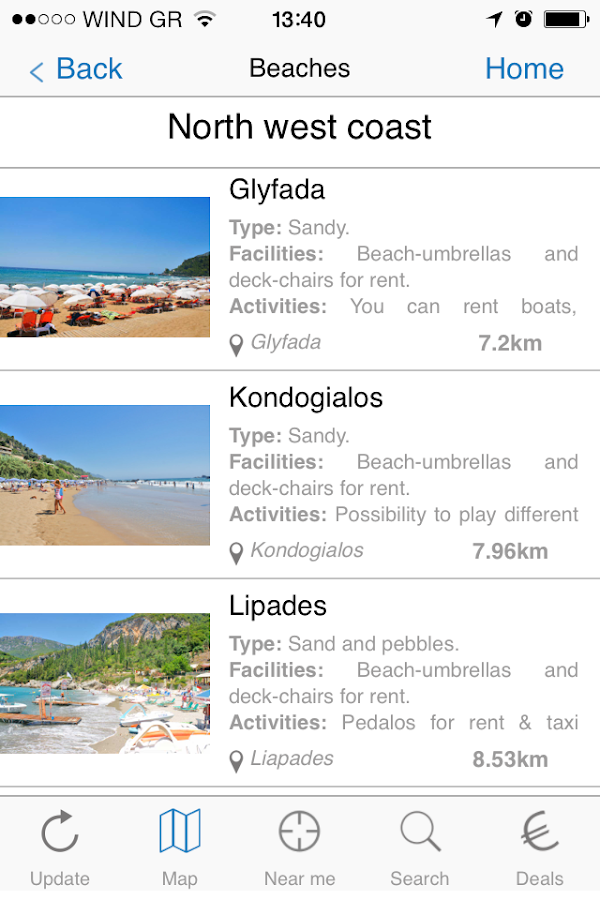The height and width of the screenshot is (900, 600).
Task: Show places in Near me
Action: (x=299, y=847)
